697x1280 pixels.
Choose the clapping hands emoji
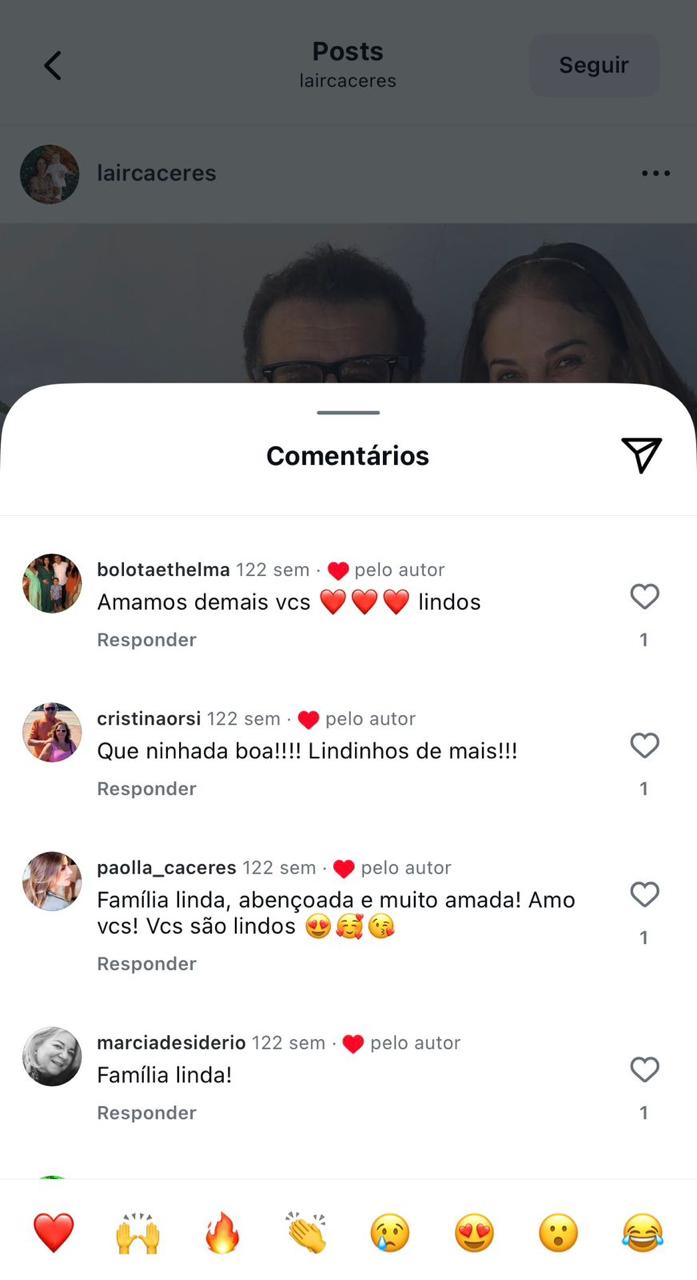pyautogui.click(x=306, y=1233)
